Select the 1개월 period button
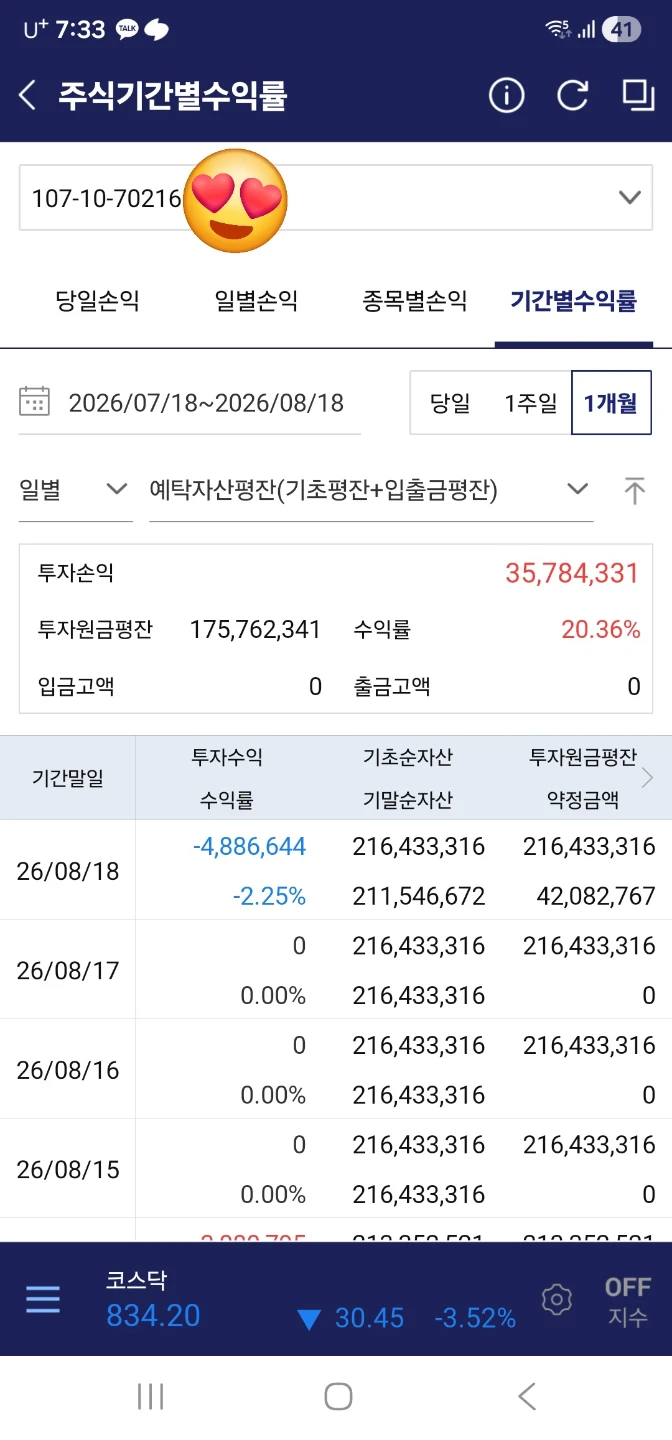This screenshot has height=1440, width=672. (x=611, y=403)
